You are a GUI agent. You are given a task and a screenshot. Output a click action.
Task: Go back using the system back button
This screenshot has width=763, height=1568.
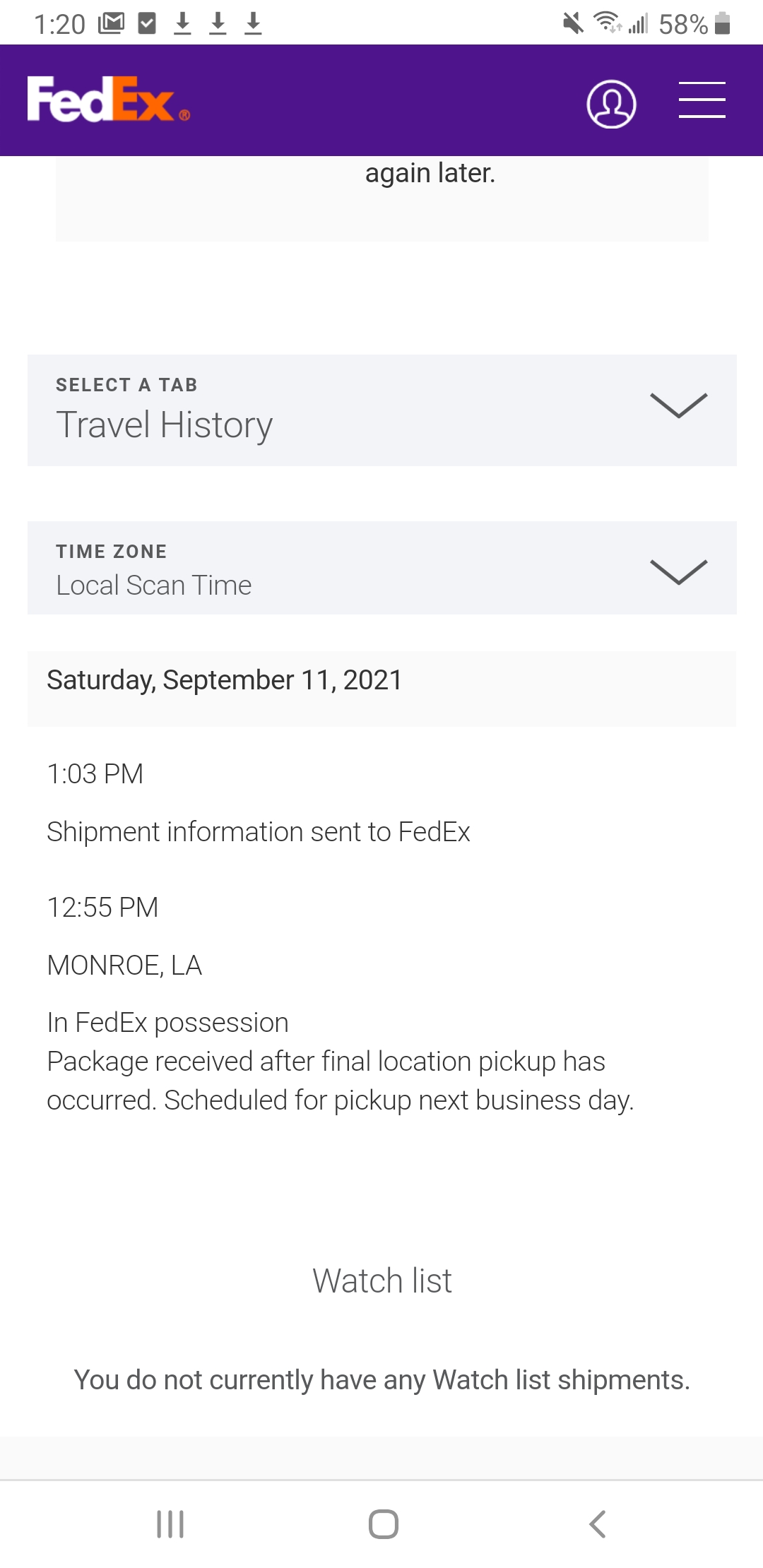point(598,1524)
